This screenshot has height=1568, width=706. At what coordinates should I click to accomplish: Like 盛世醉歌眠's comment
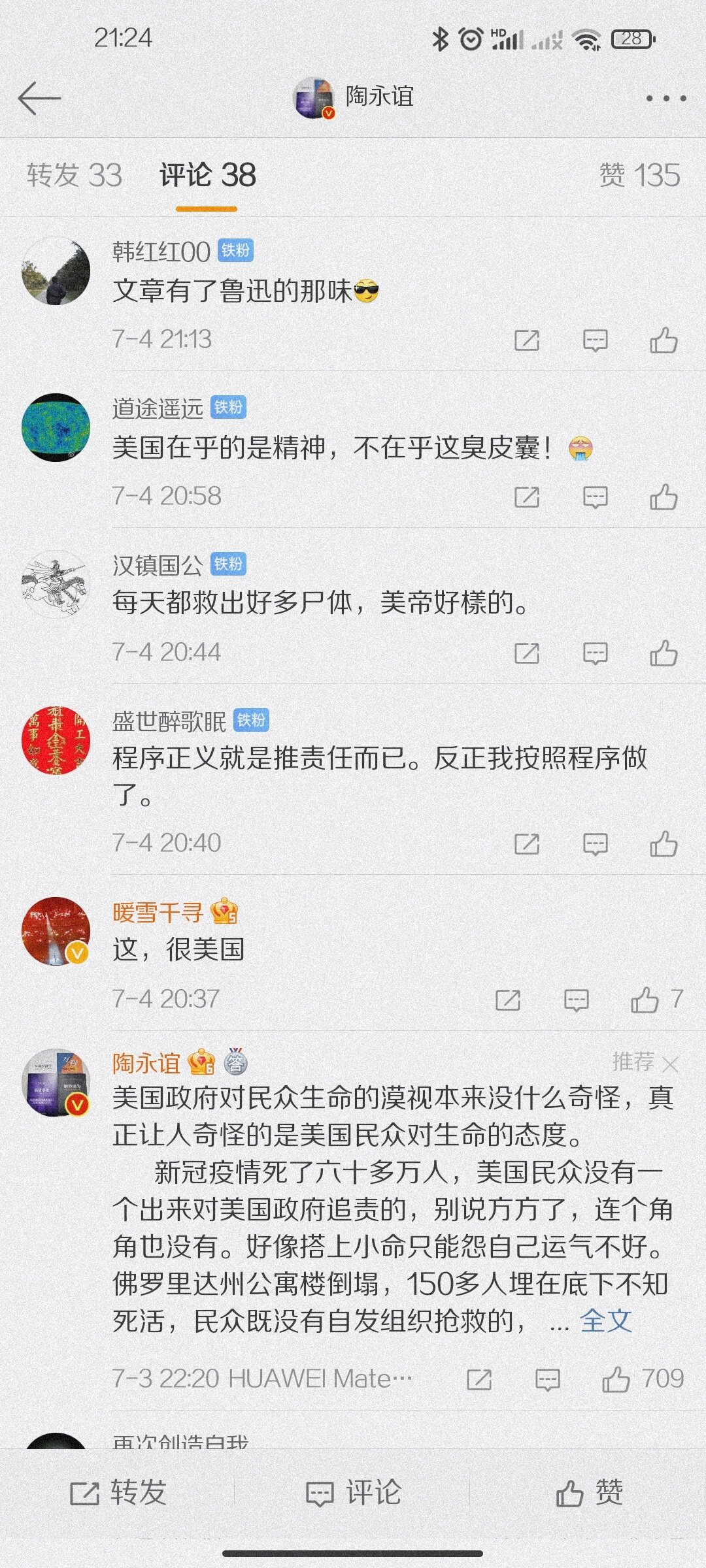pyautogui.click(x=663, y=844)
